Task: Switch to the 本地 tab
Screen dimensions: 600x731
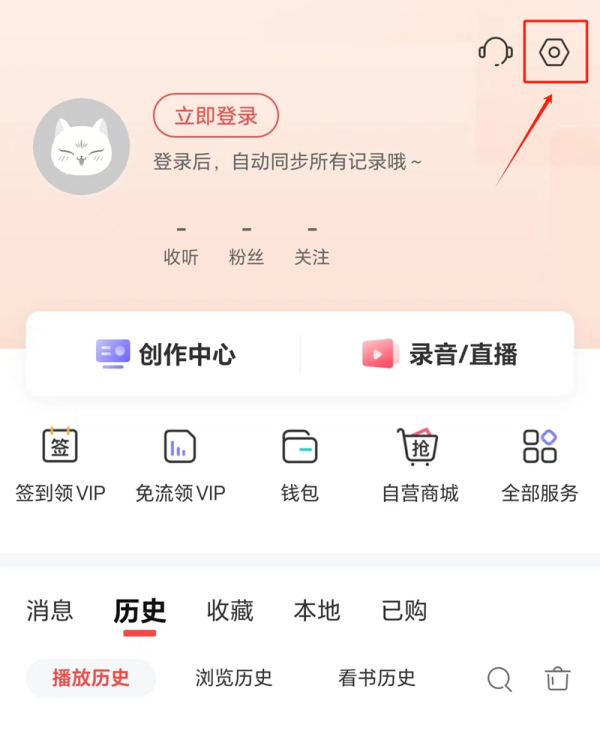Action: (317, 611)
